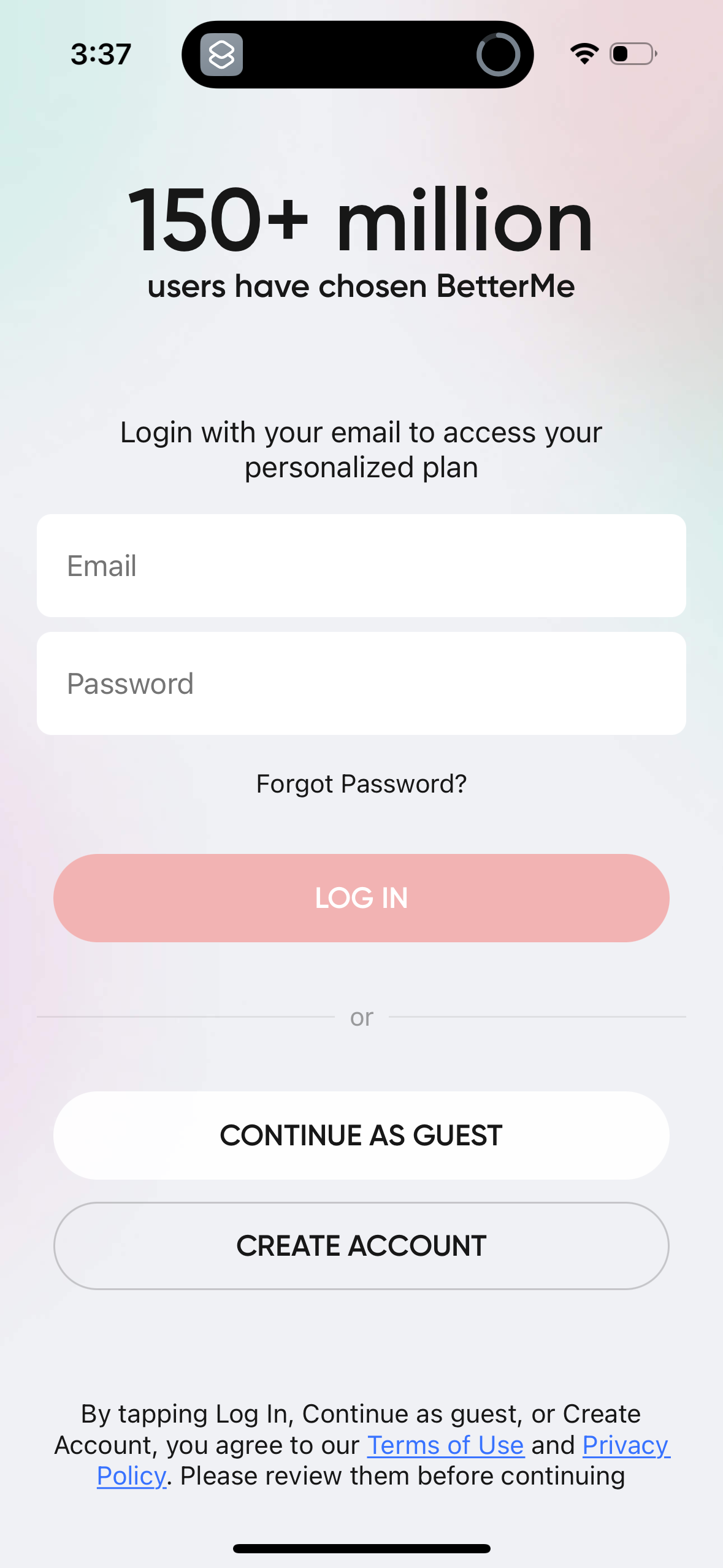Tap the battery indicator

pyautogui.click(x=632, y=54)
